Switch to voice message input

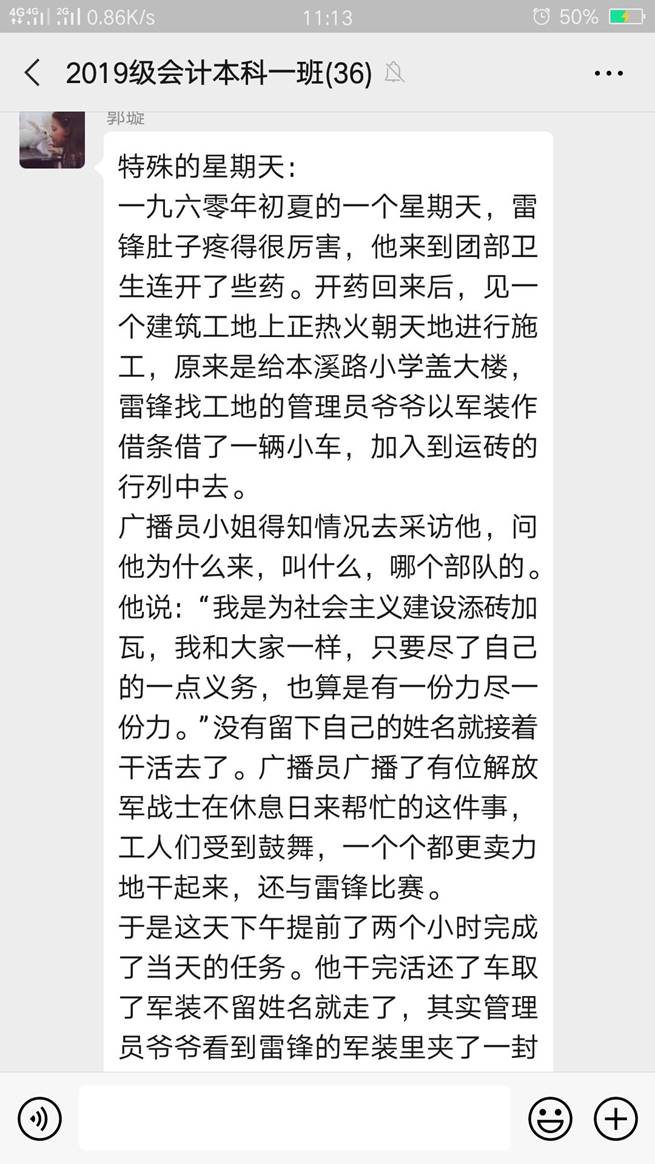39,1118
